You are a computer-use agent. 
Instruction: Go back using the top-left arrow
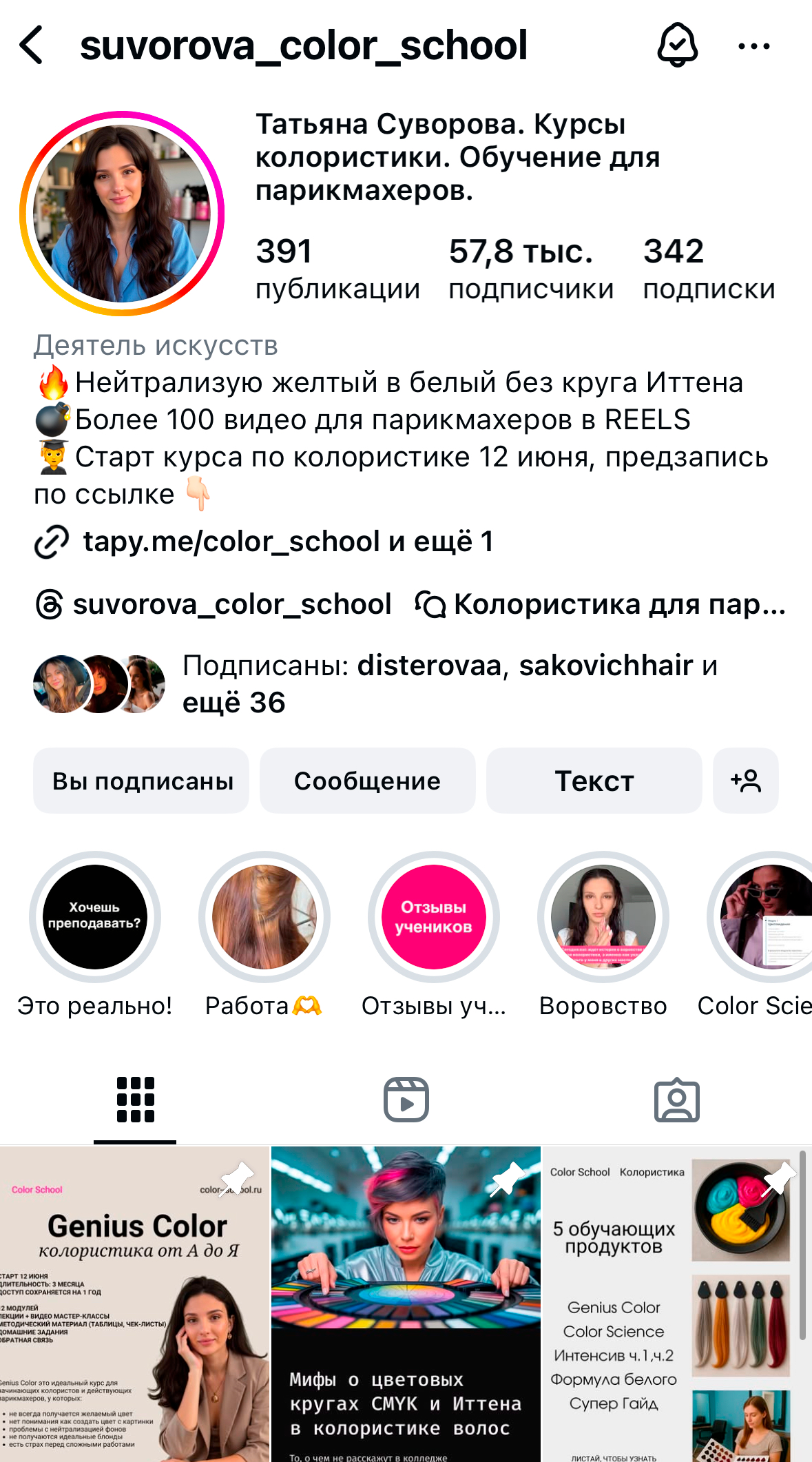point(32,45)
